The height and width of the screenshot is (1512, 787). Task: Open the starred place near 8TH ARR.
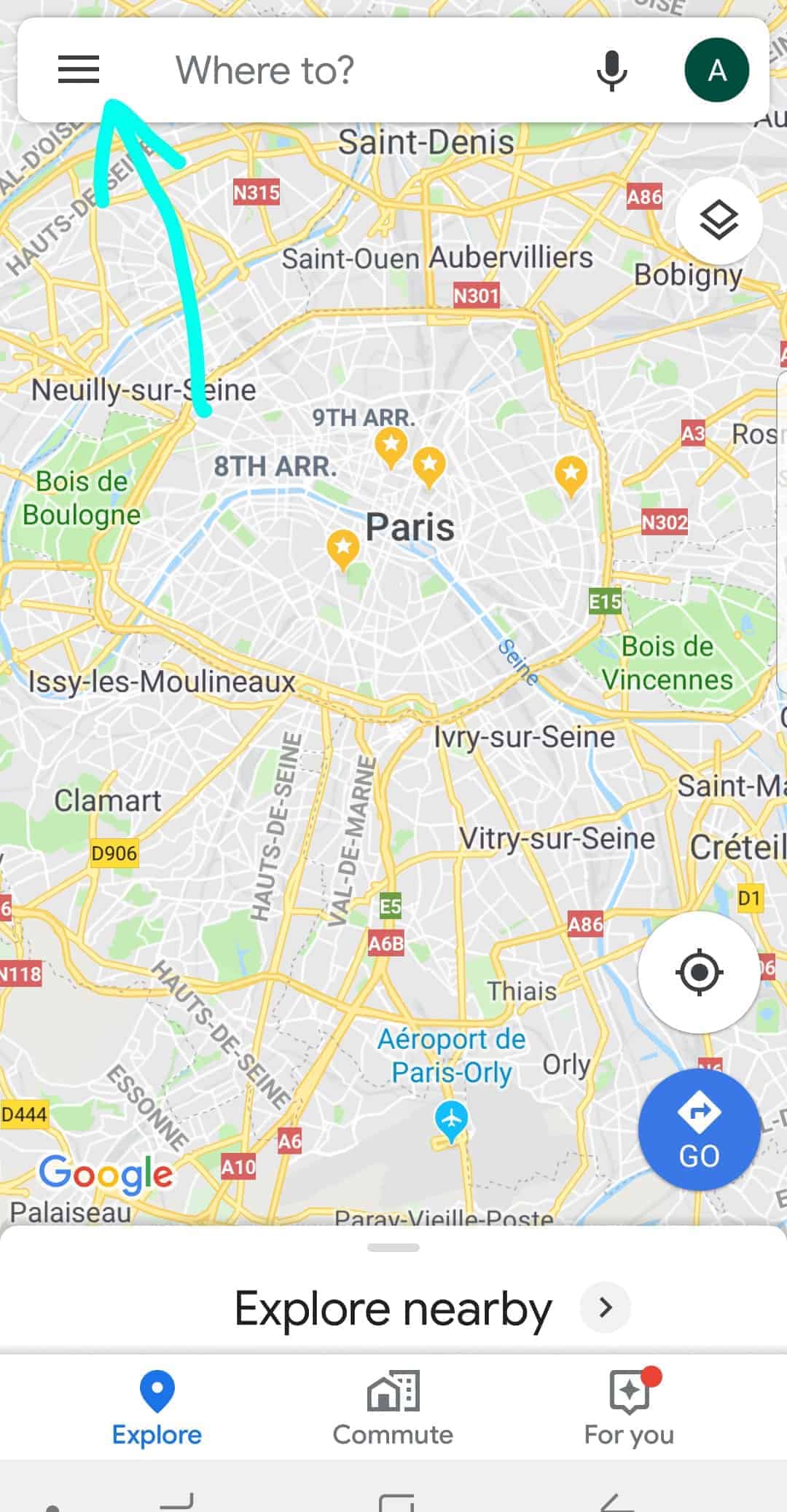[x=342, y=548]
